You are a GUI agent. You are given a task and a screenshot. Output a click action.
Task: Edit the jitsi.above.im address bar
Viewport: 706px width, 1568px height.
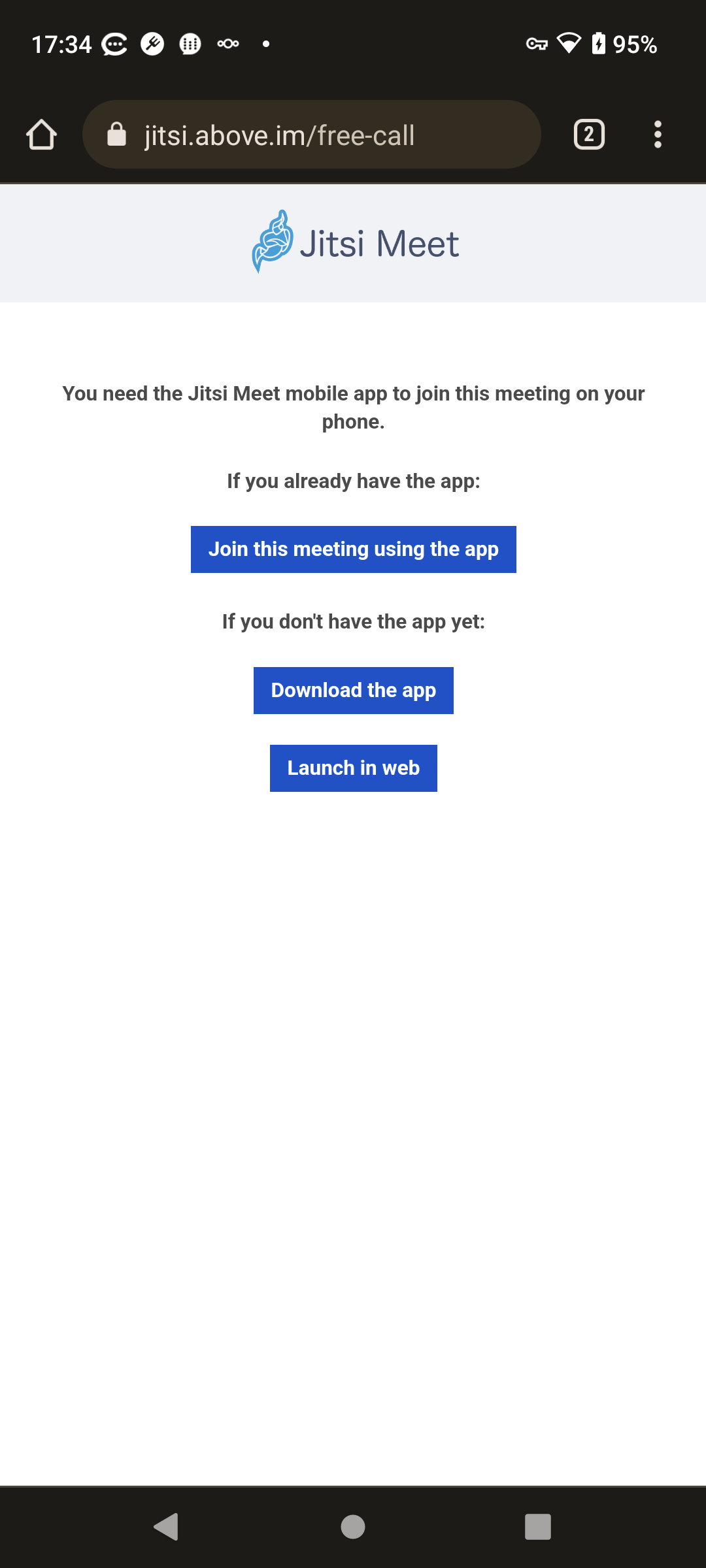pyautogui.click(x=311, y=135)
